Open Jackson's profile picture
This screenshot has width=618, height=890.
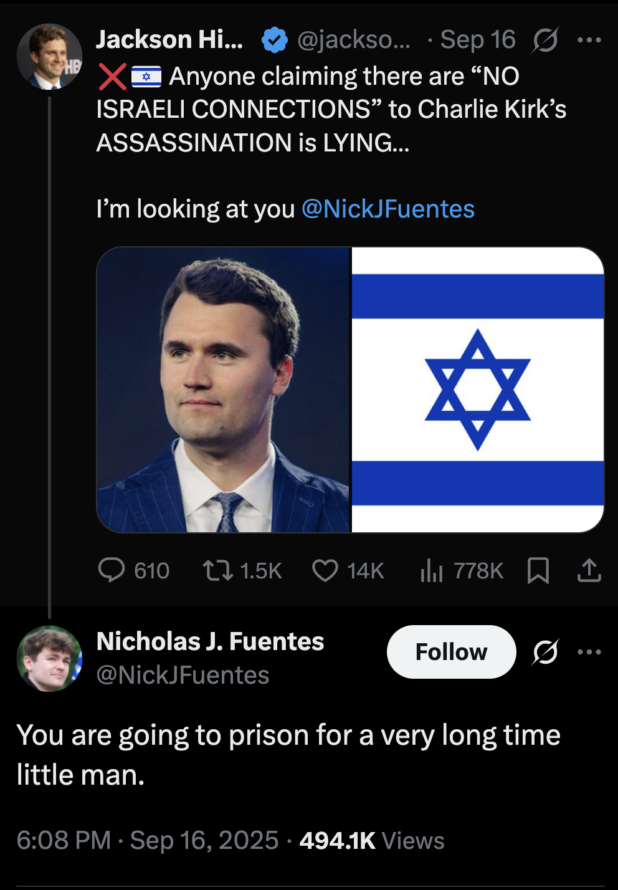(x=50, y=57)
